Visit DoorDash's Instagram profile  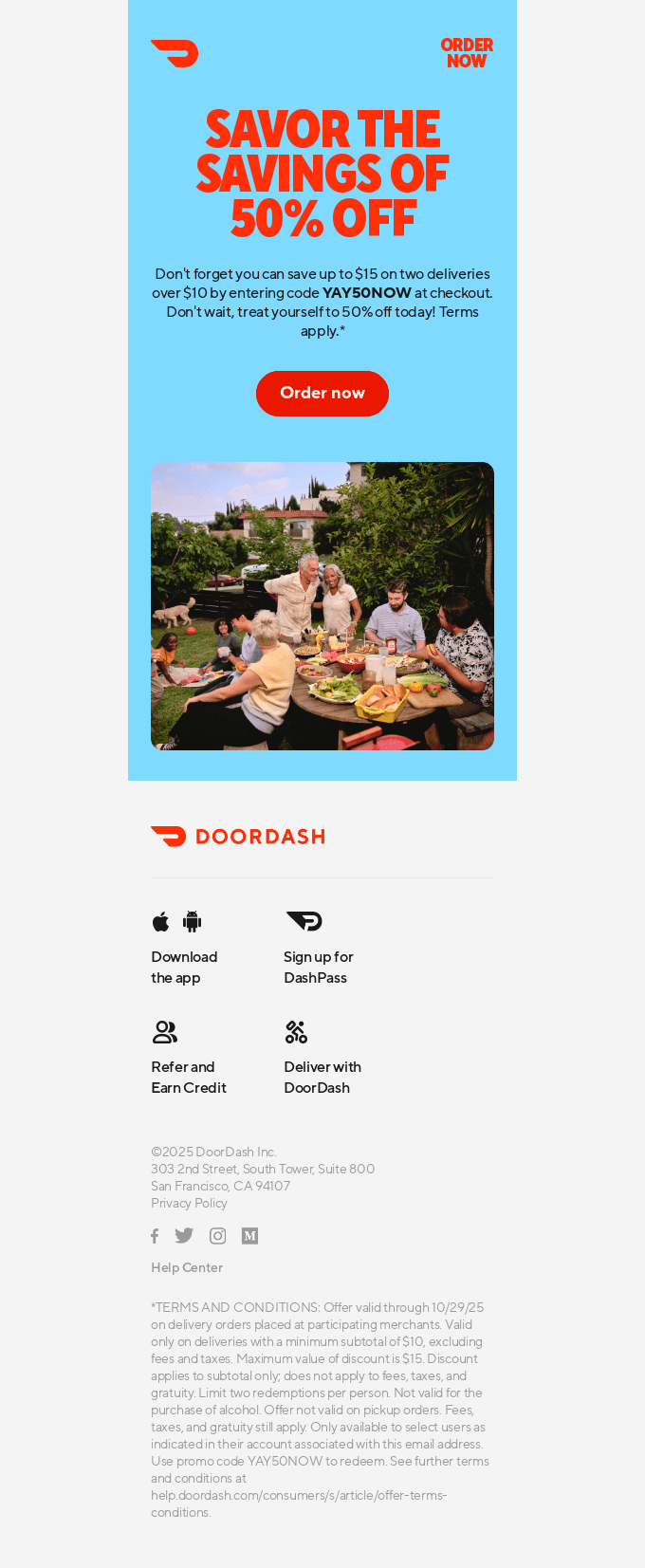(217, 1236)
